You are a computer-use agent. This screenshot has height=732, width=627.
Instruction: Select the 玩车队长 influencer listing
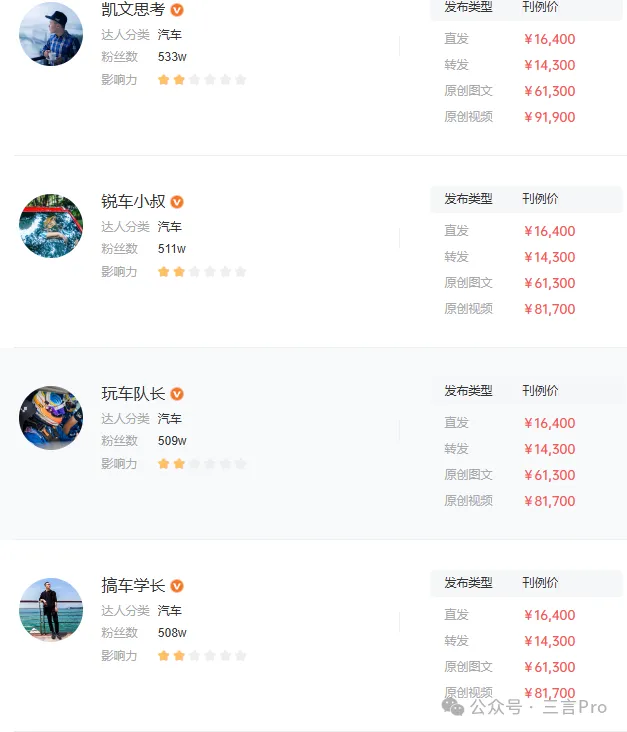coord(133,394)
